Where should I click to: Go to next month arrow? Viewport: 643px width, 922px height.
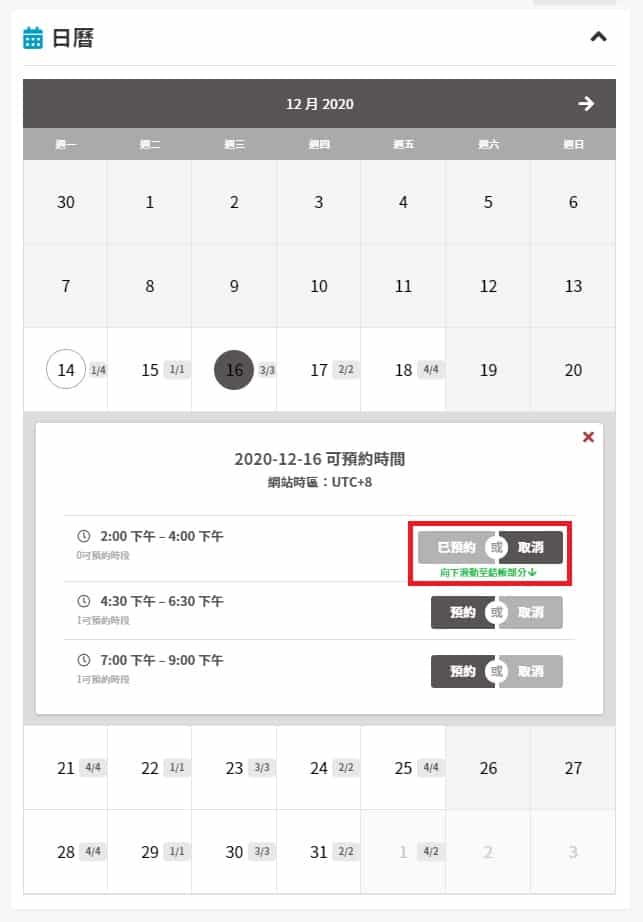tap(586, 104)
